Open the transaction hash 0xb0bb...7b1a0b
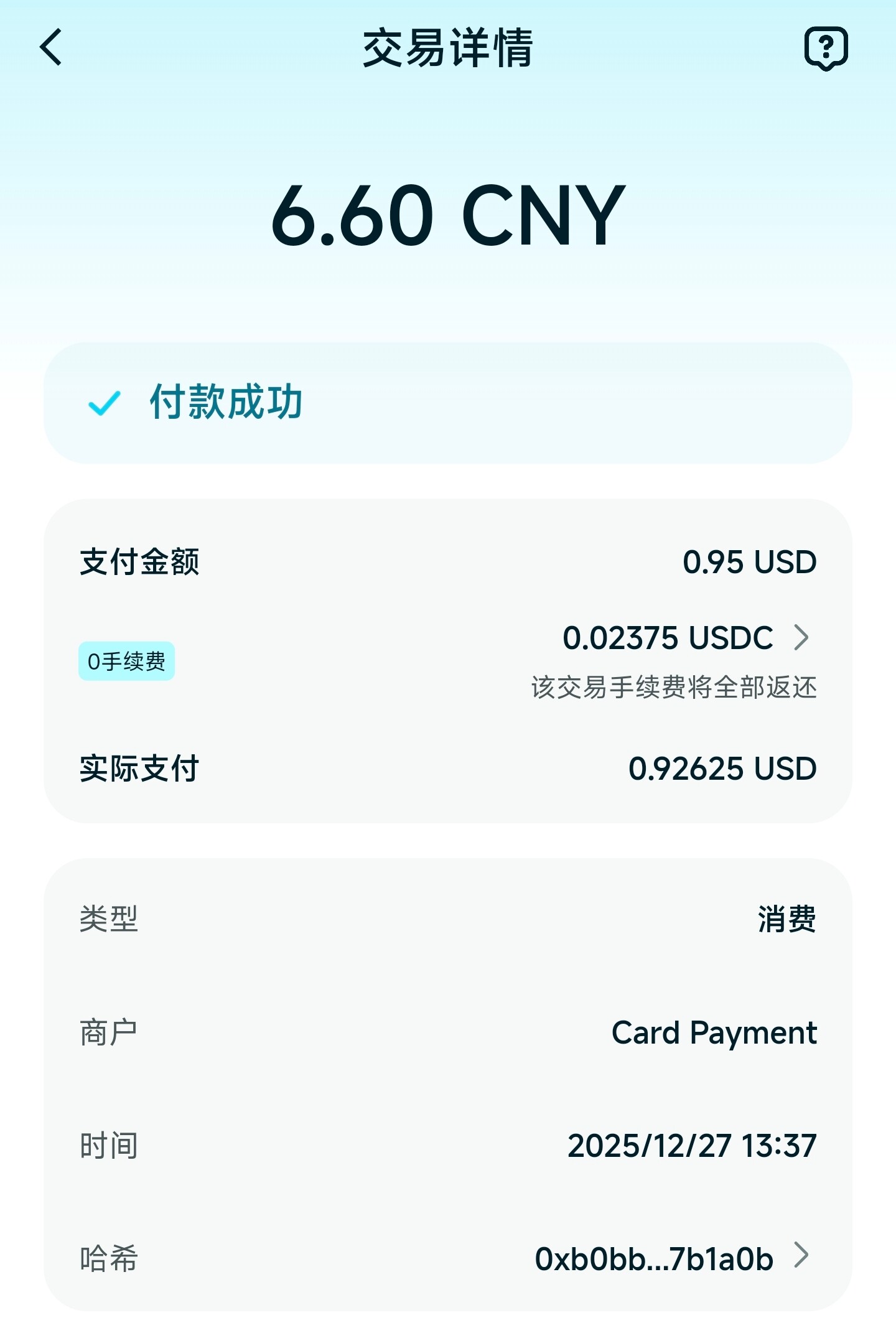 coord(672,1258)
